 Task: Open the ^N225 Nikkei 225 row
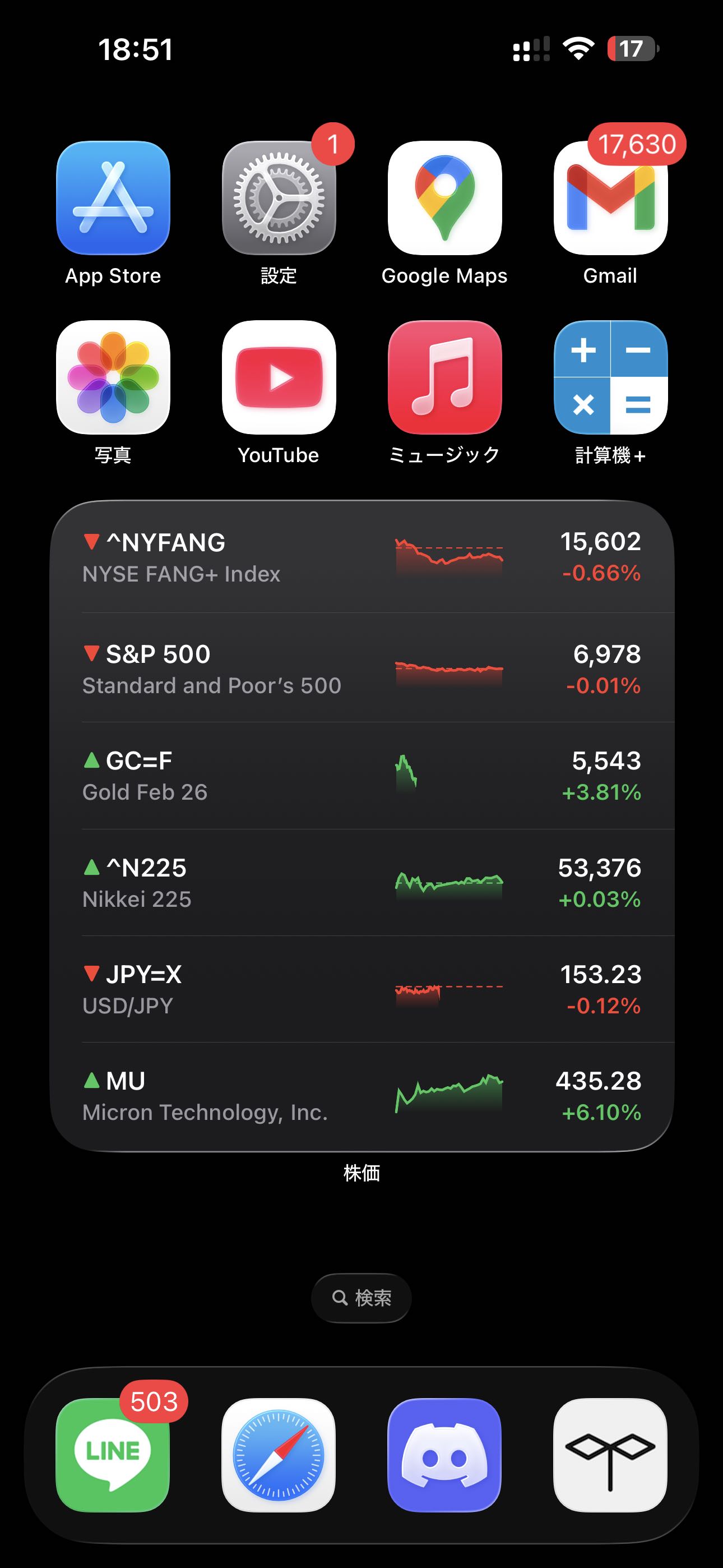pos(361,883)
